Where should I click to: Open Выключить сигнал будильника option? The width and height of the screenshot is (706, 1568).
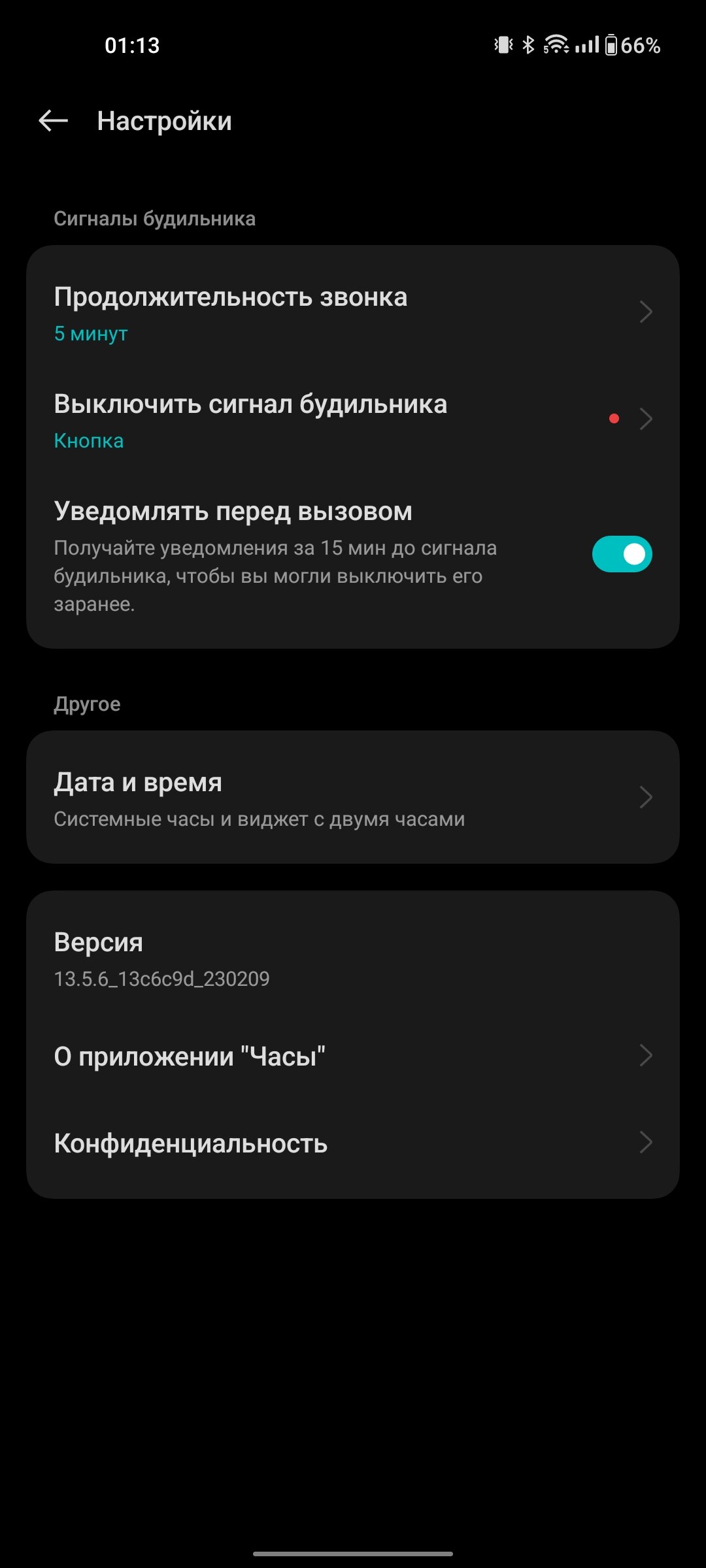353,419
